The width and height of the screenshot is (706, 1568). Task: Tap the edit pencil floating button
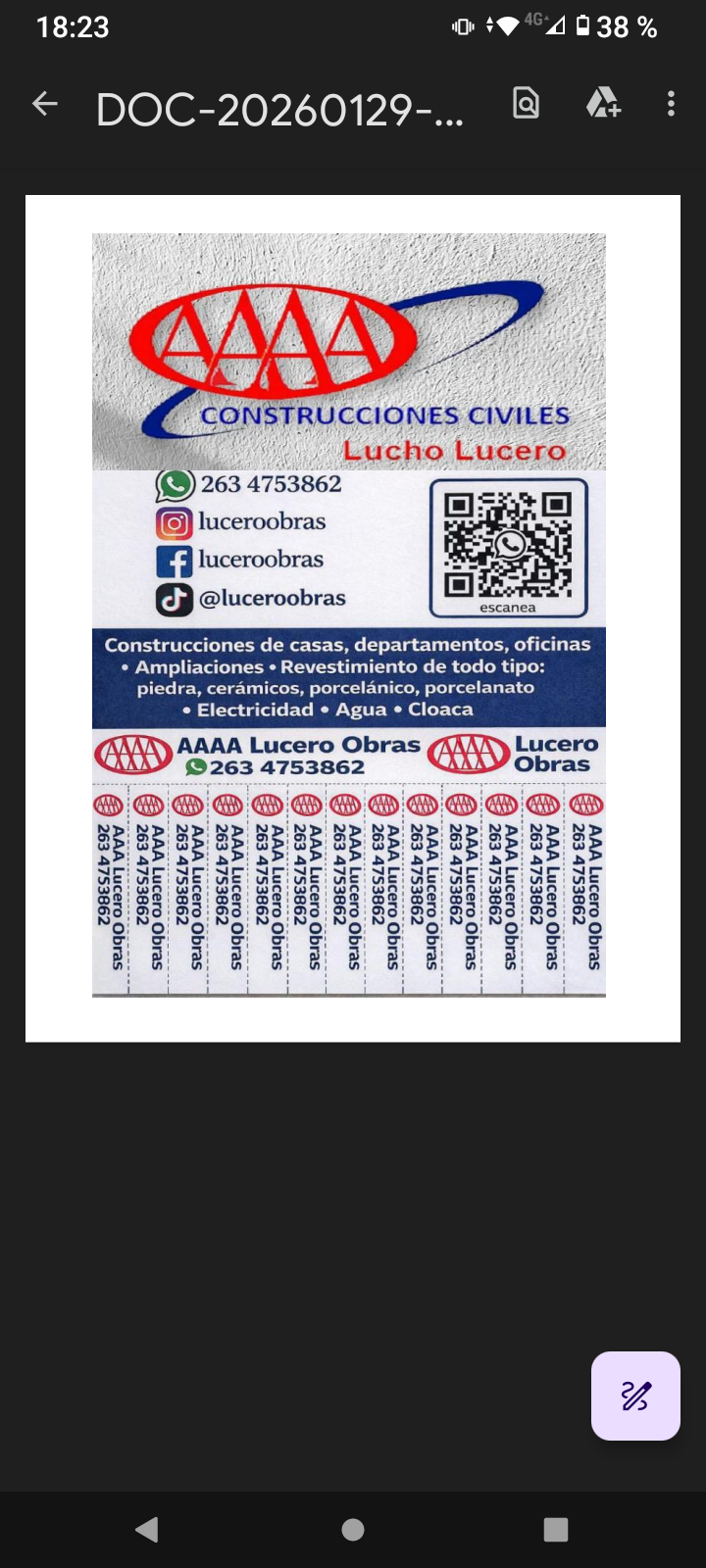pyautogui.click(x=635, y=1396)
